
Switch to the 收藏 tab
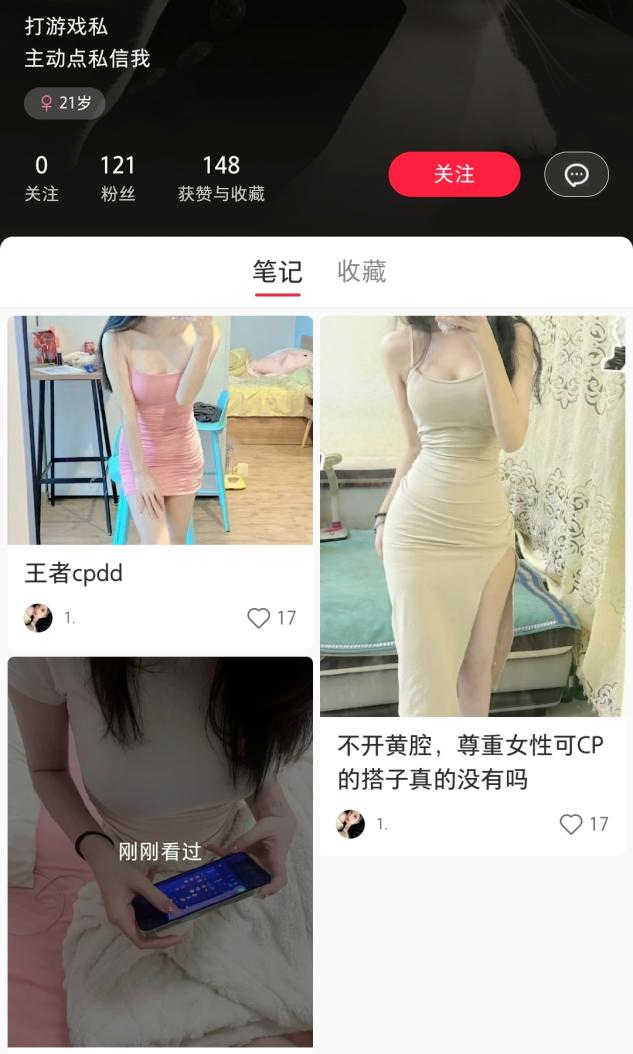tap(361, 271)
